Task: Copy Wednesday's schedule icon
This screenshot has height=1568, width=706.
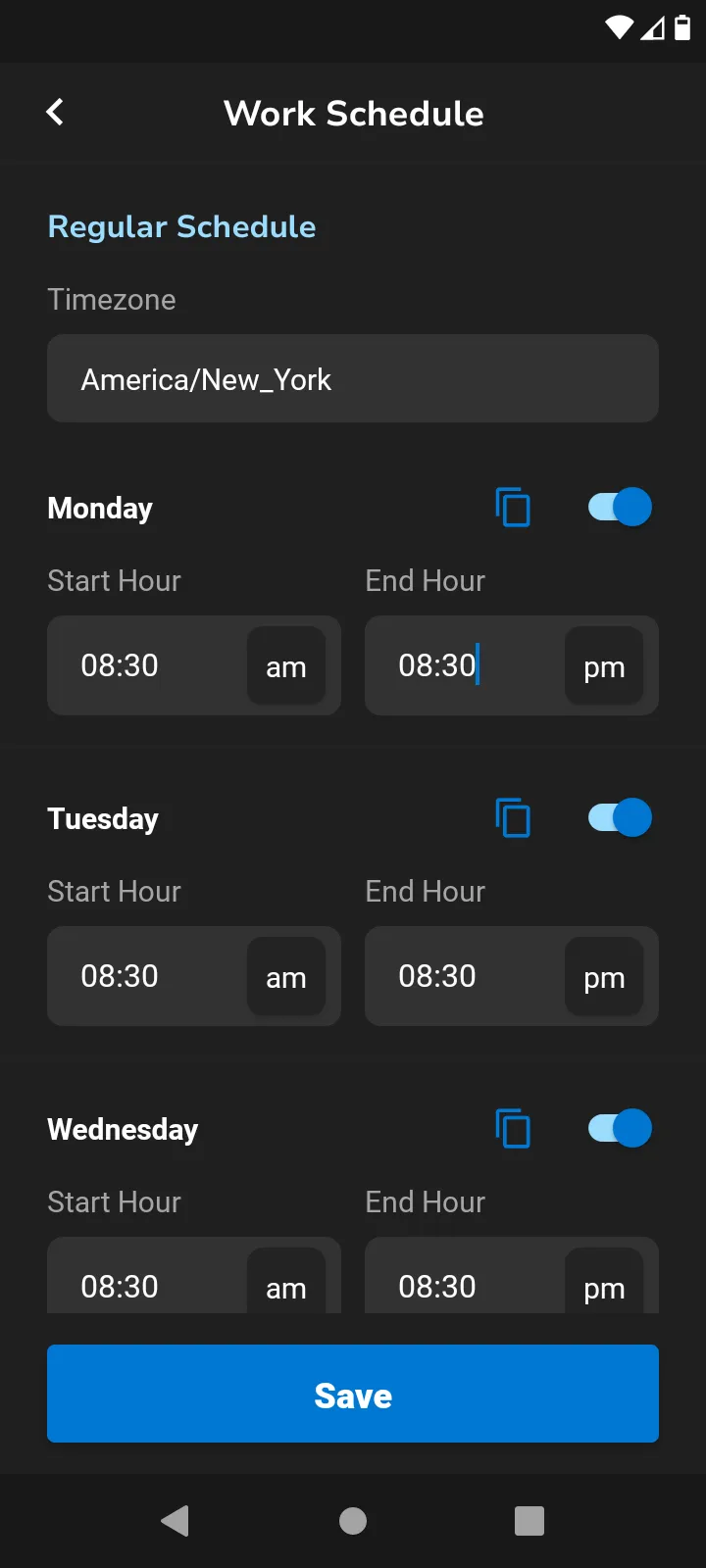Action: point(513,1129)
